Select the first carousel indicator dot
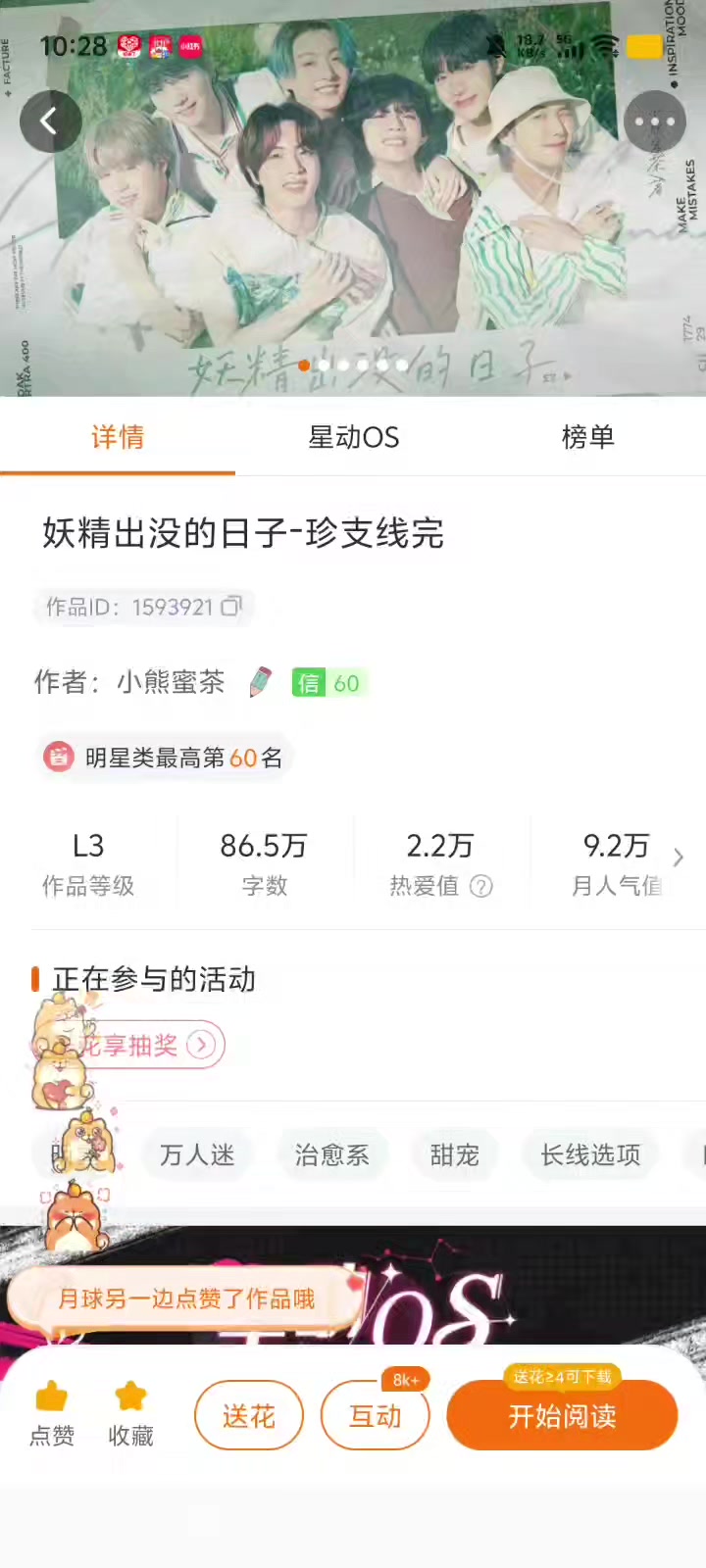This screenshot has width=706, height=1568. point(304,366)
